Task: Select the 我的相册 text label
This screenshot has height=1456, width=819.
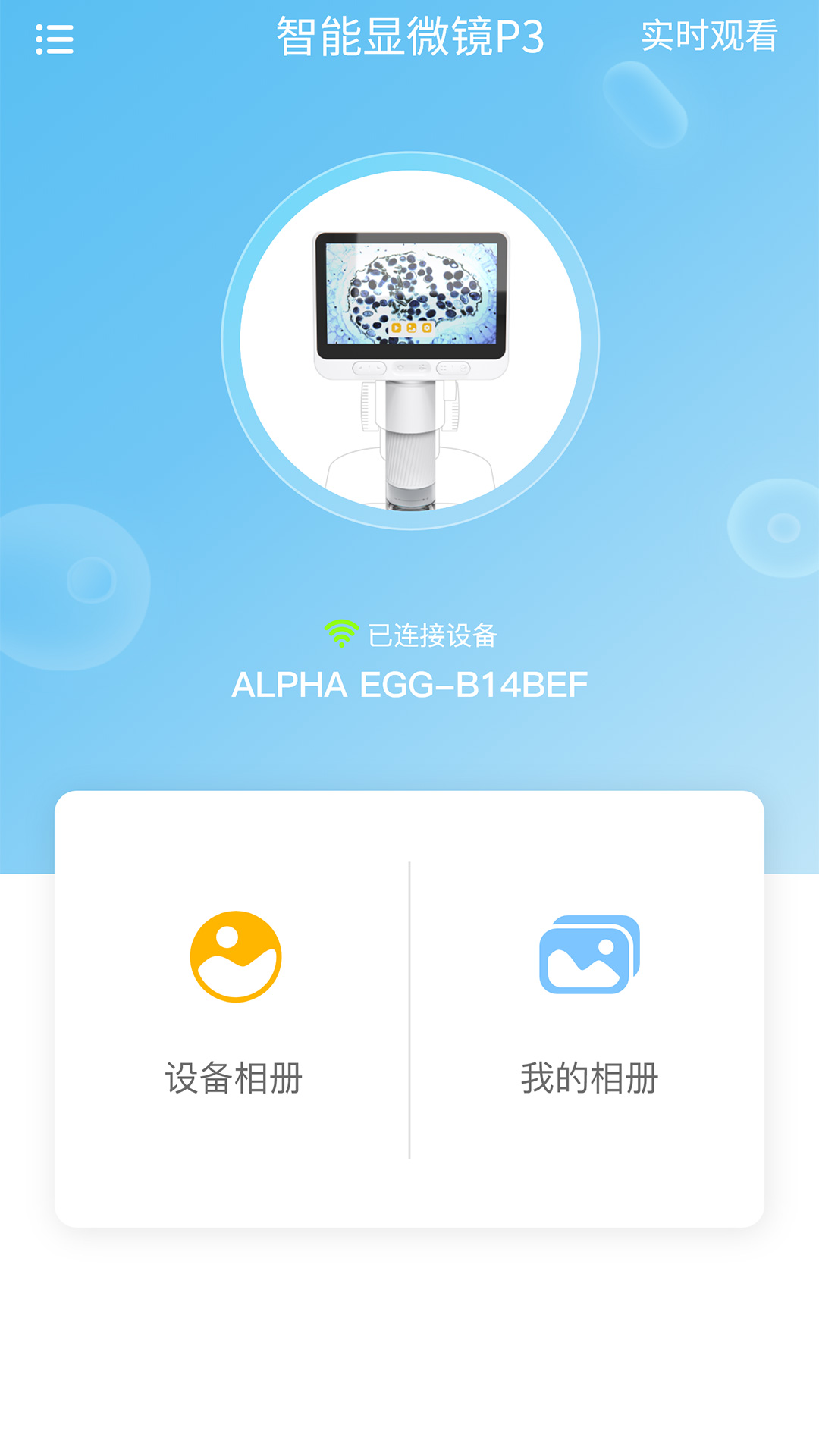Action: [589, 1078]
